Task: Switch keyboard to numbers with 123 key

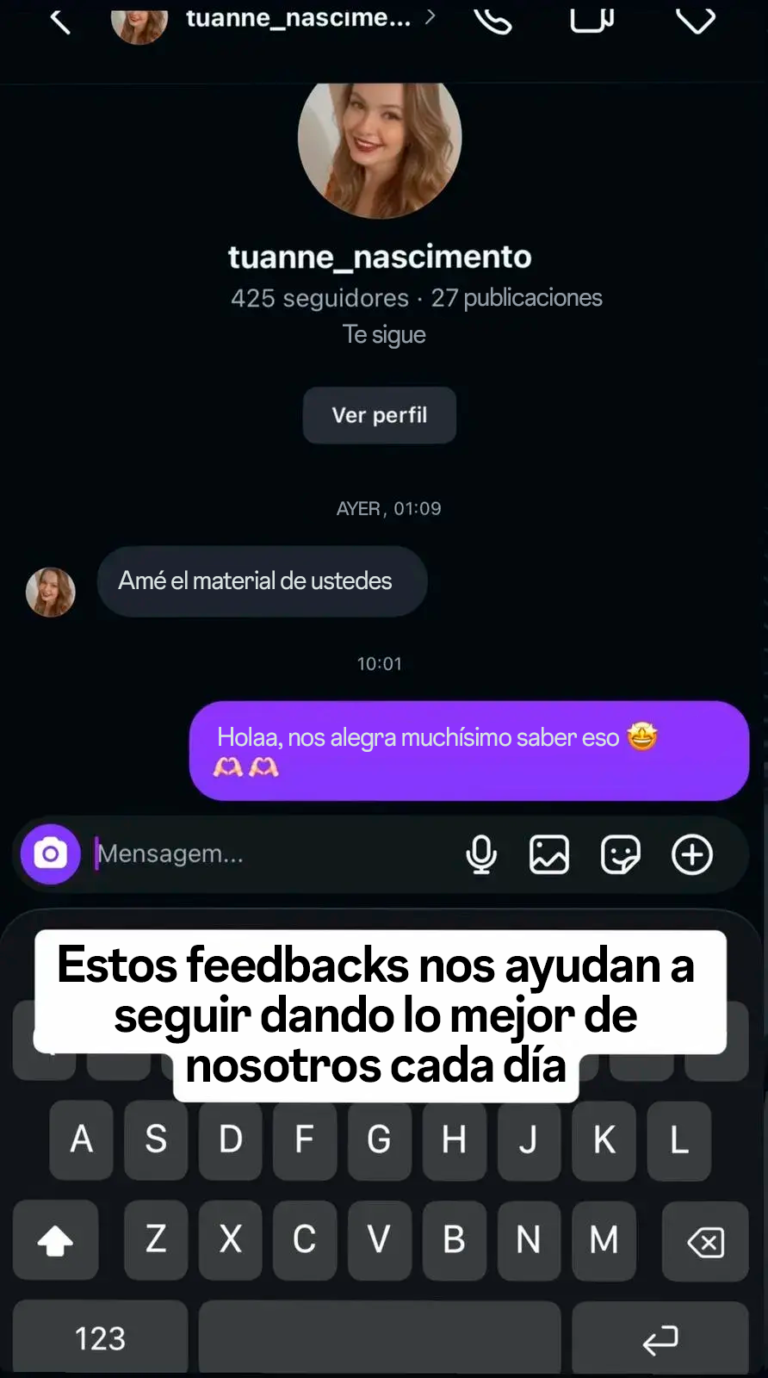Action: point(99,1337)
